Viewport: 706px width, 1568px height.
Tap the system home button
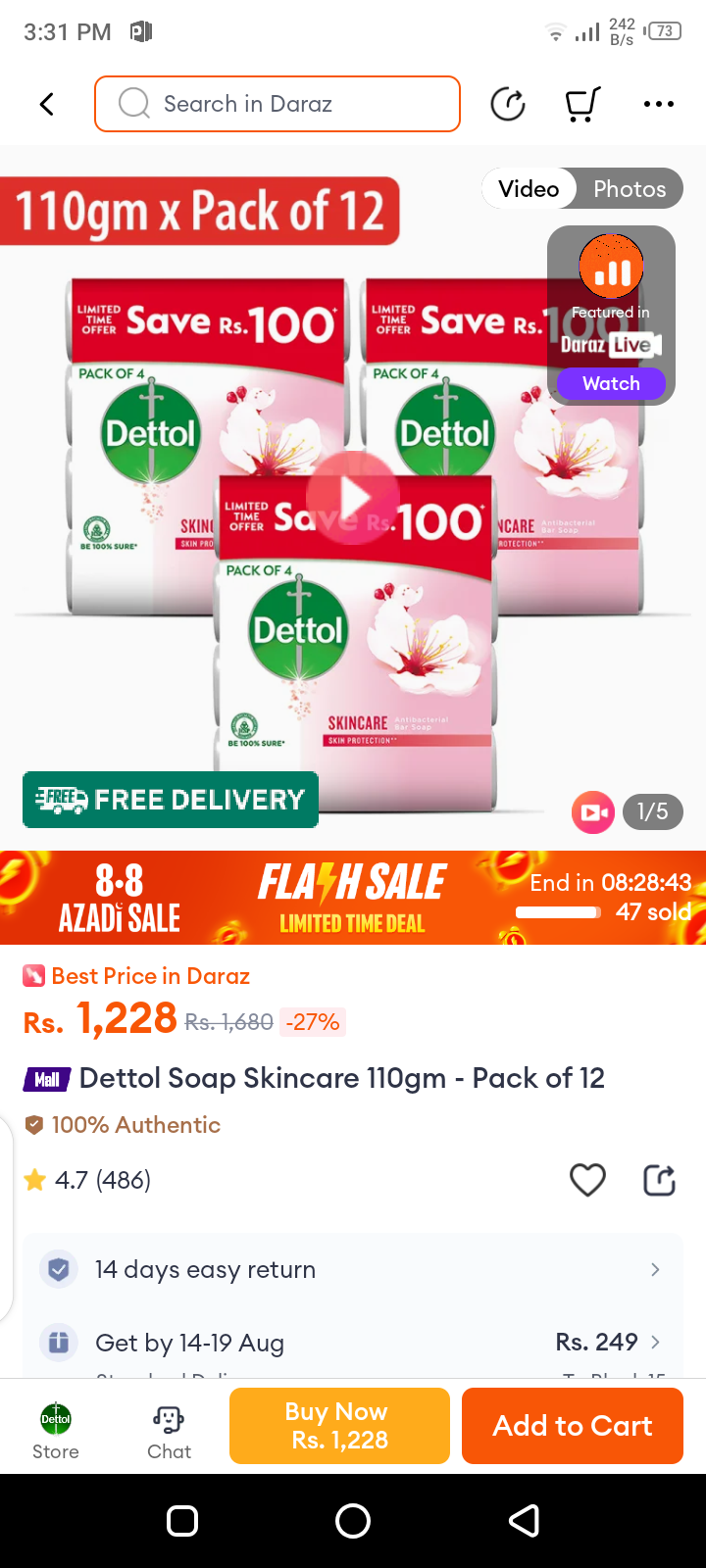point(353,1521)
